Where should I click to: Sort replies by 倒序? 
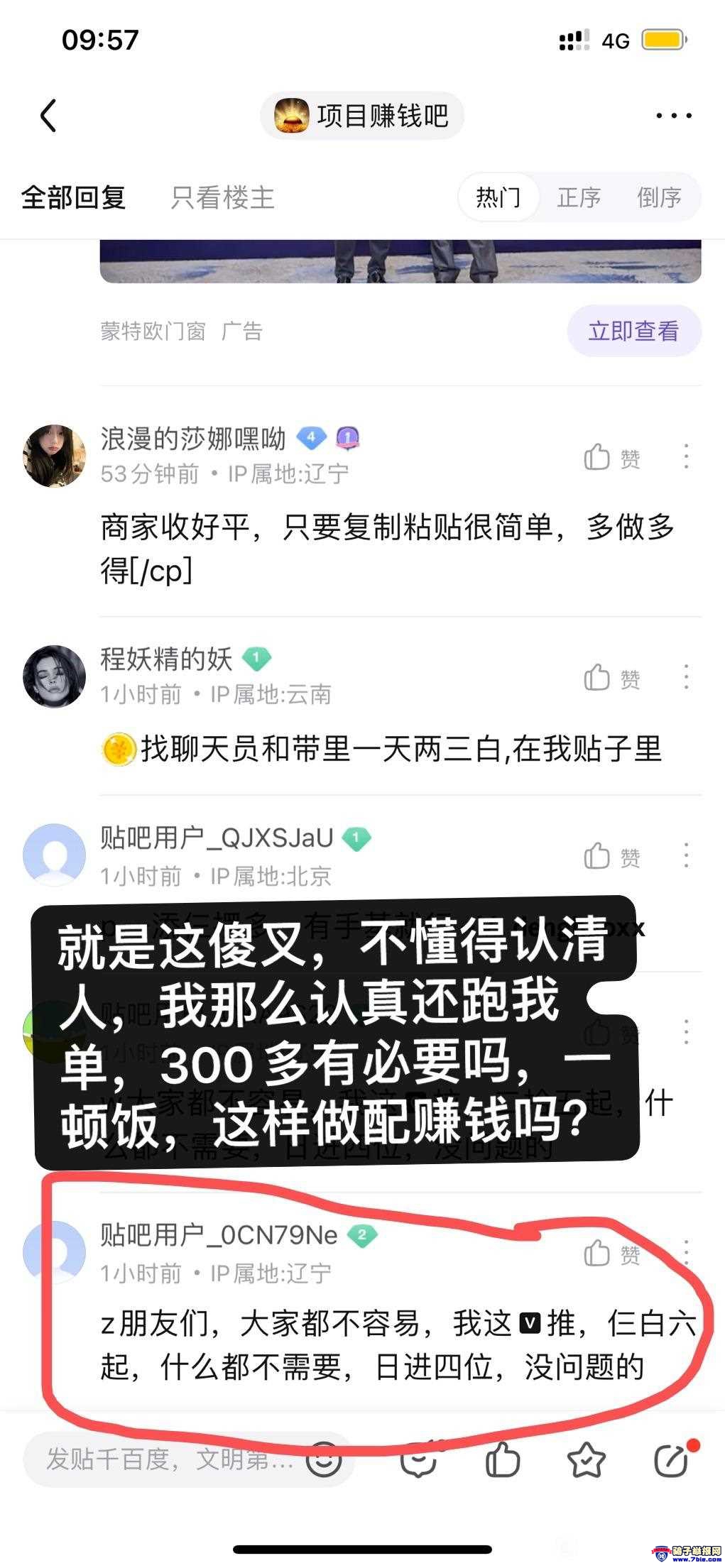click(659, 197)
